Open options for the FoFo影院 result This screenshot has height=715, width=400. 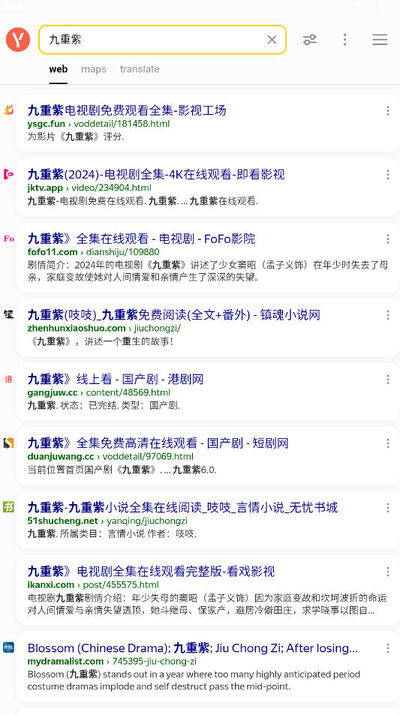[388, 239]
